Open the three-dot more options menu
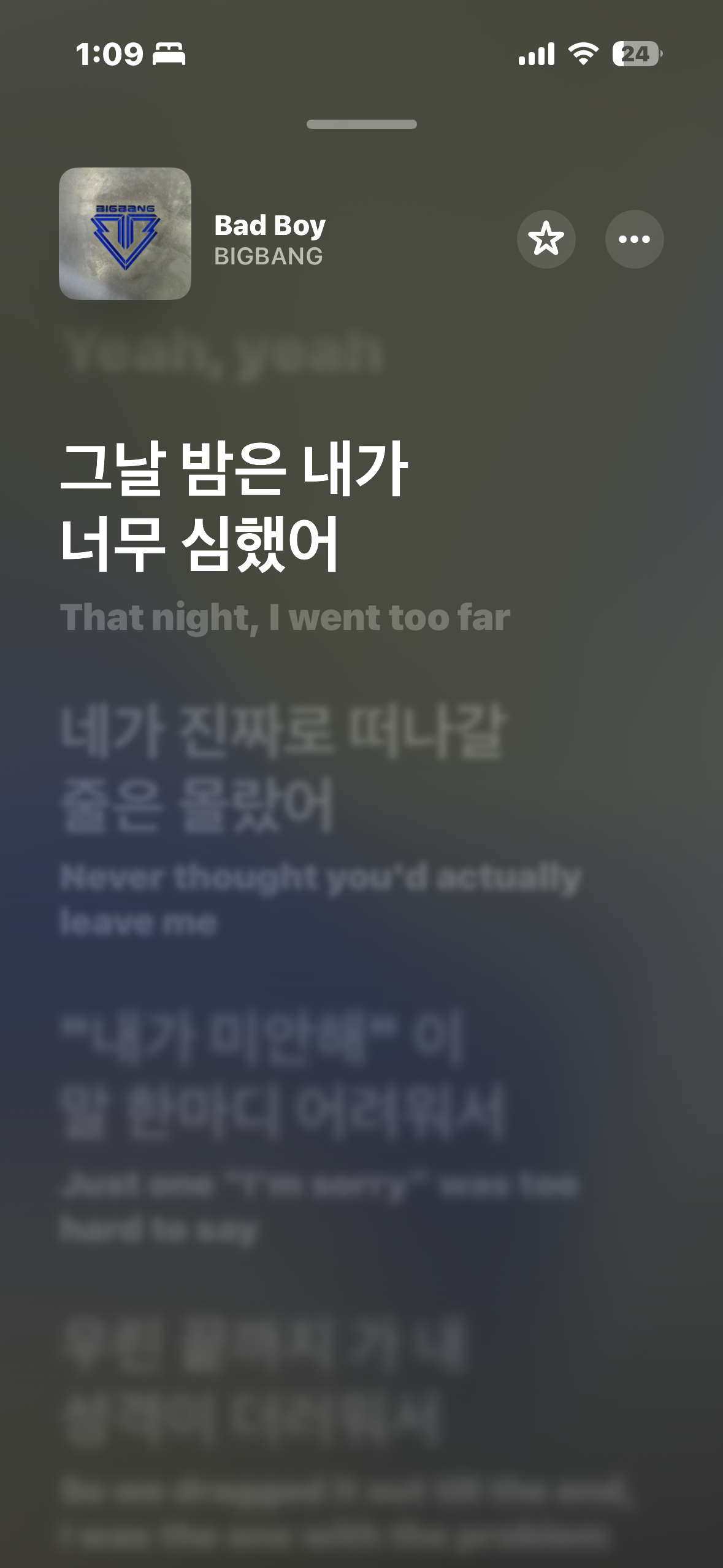 [634, 239]
